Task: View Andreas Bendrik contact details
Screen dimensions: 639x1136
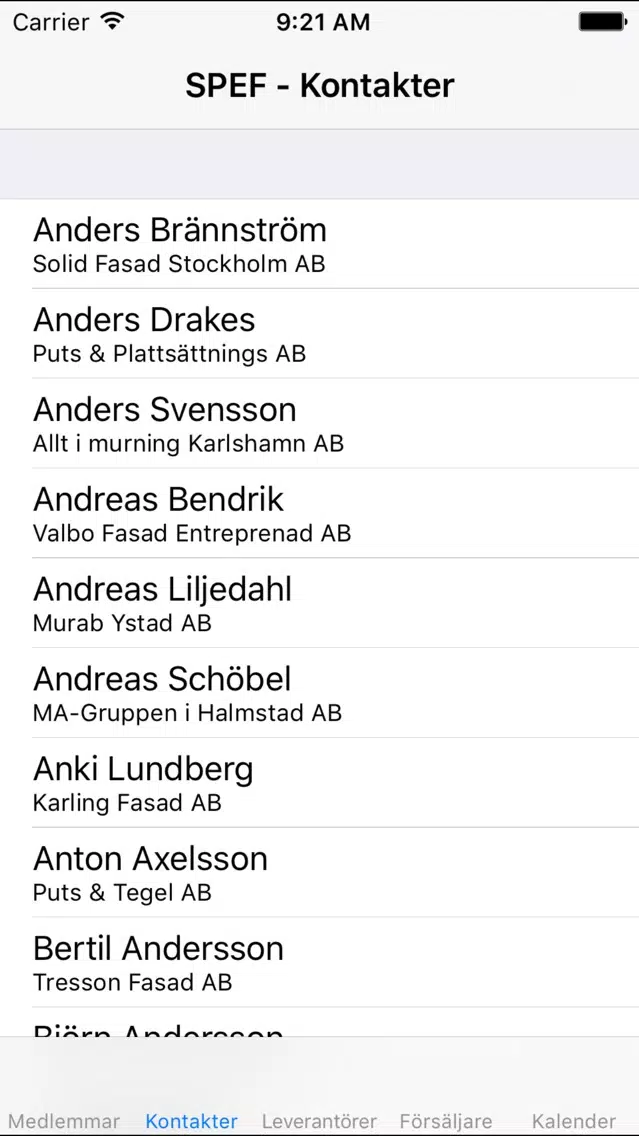Action: pos(320,513)
